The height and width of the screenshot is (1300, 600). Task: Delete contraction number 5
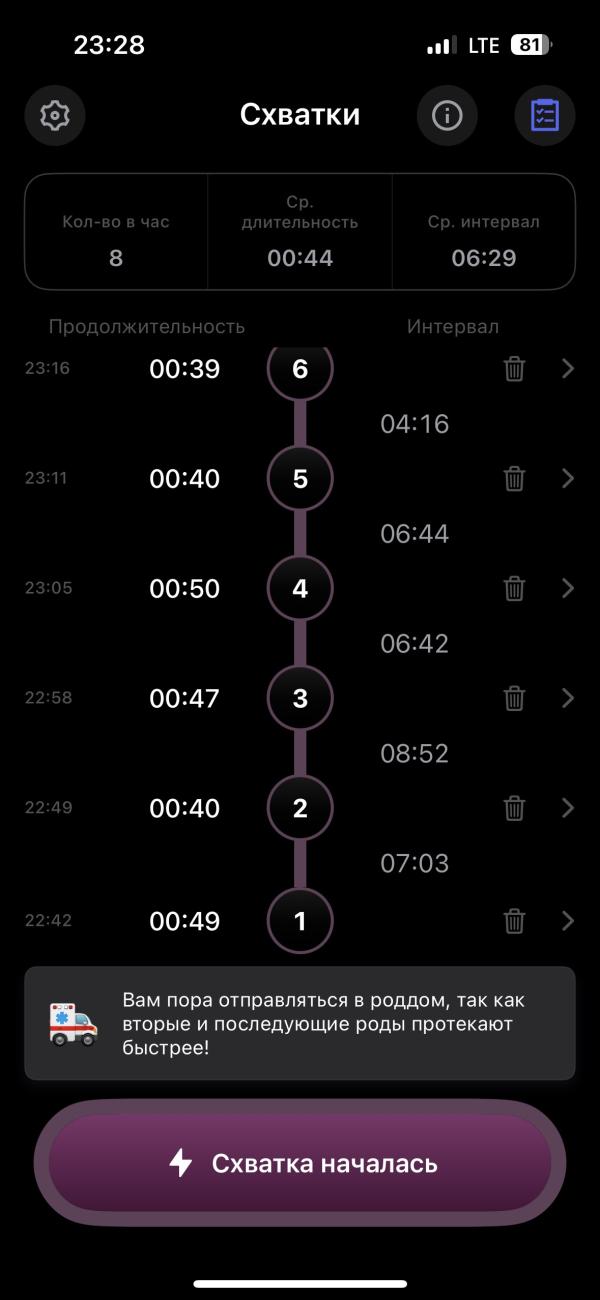[x=514, y=479]
